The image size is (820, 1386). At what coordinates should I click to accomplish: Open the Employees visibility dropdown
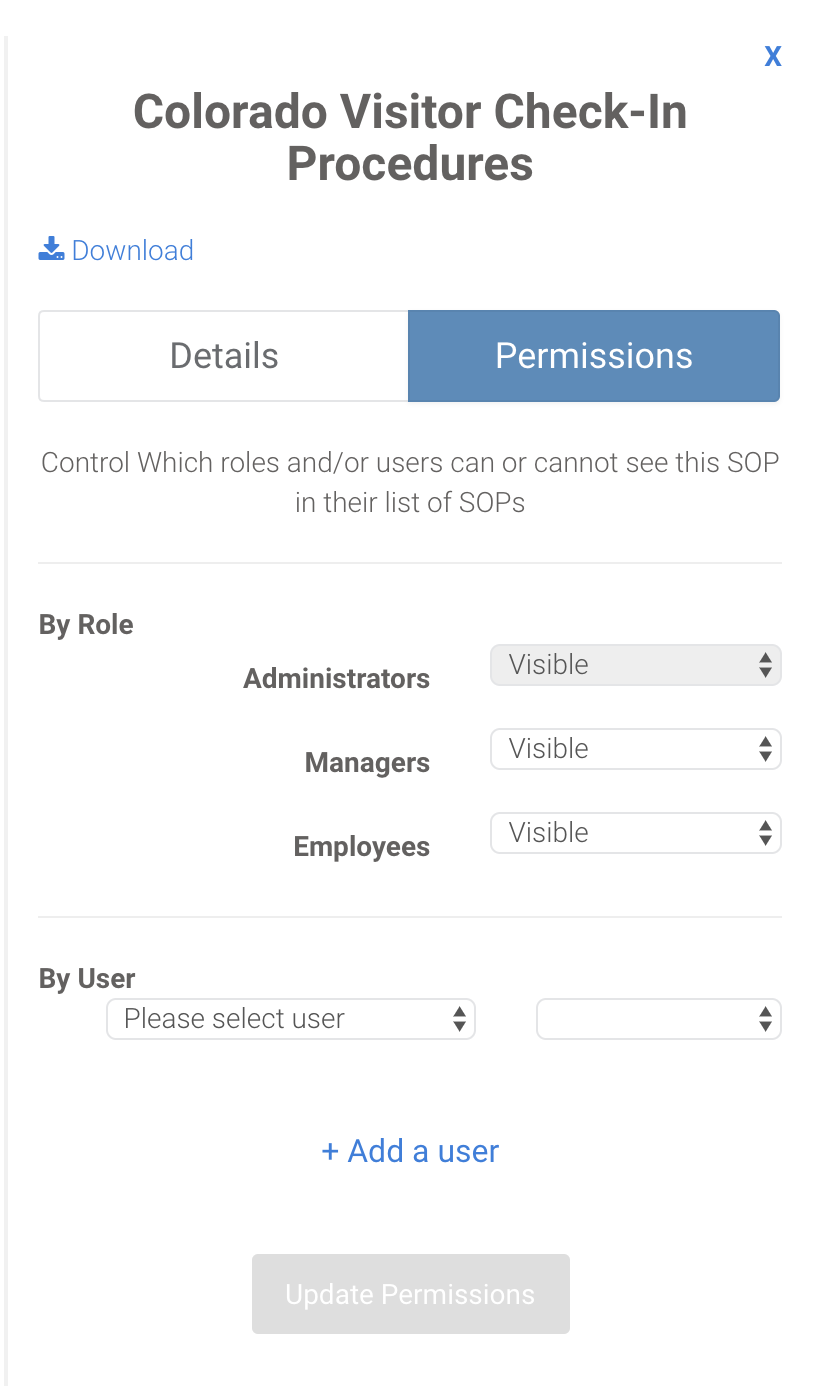click(x=636, y=833)
